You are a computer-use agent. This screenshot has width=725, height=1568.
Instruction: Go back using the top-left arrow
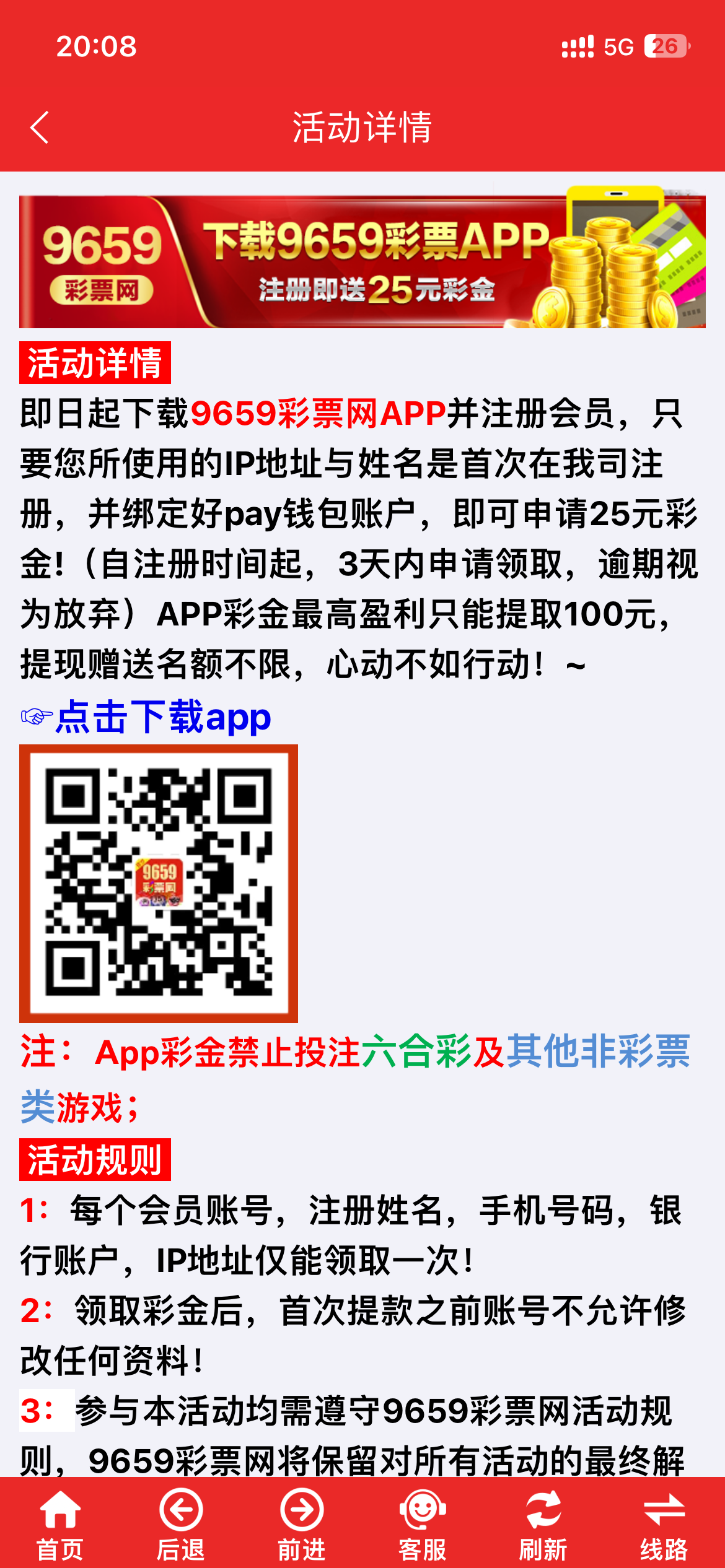40,128
